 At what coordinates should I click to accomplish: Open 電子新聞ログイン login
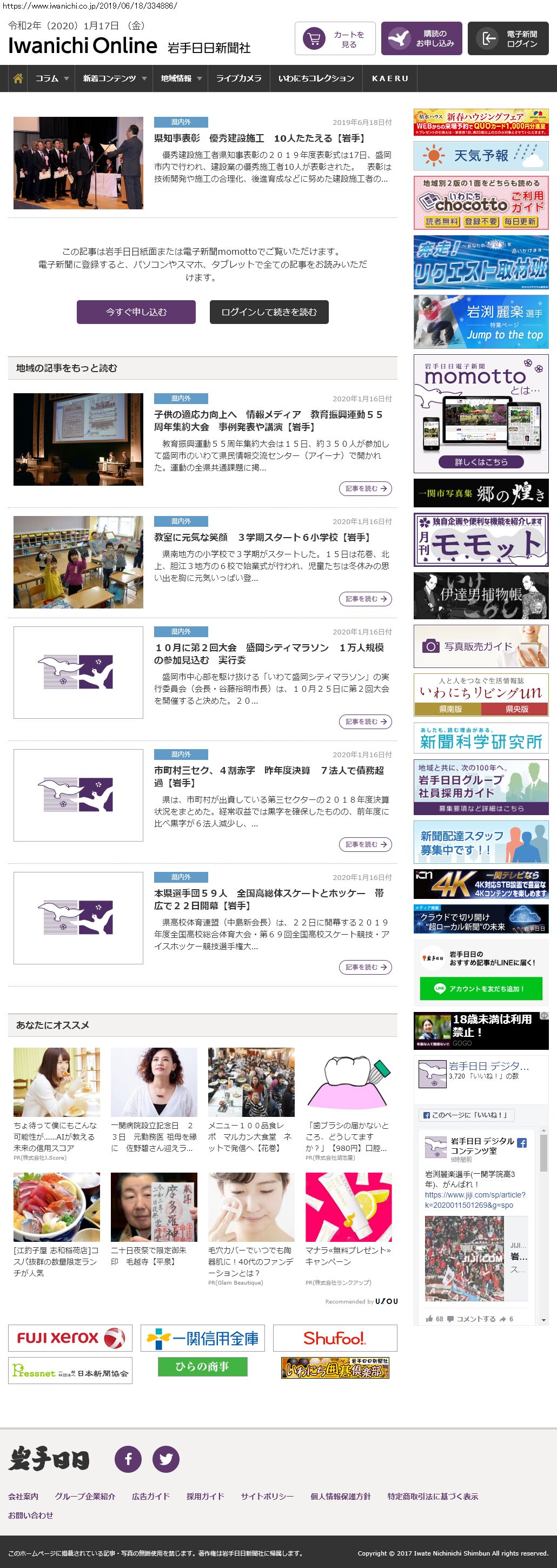(x=508, y=39)
